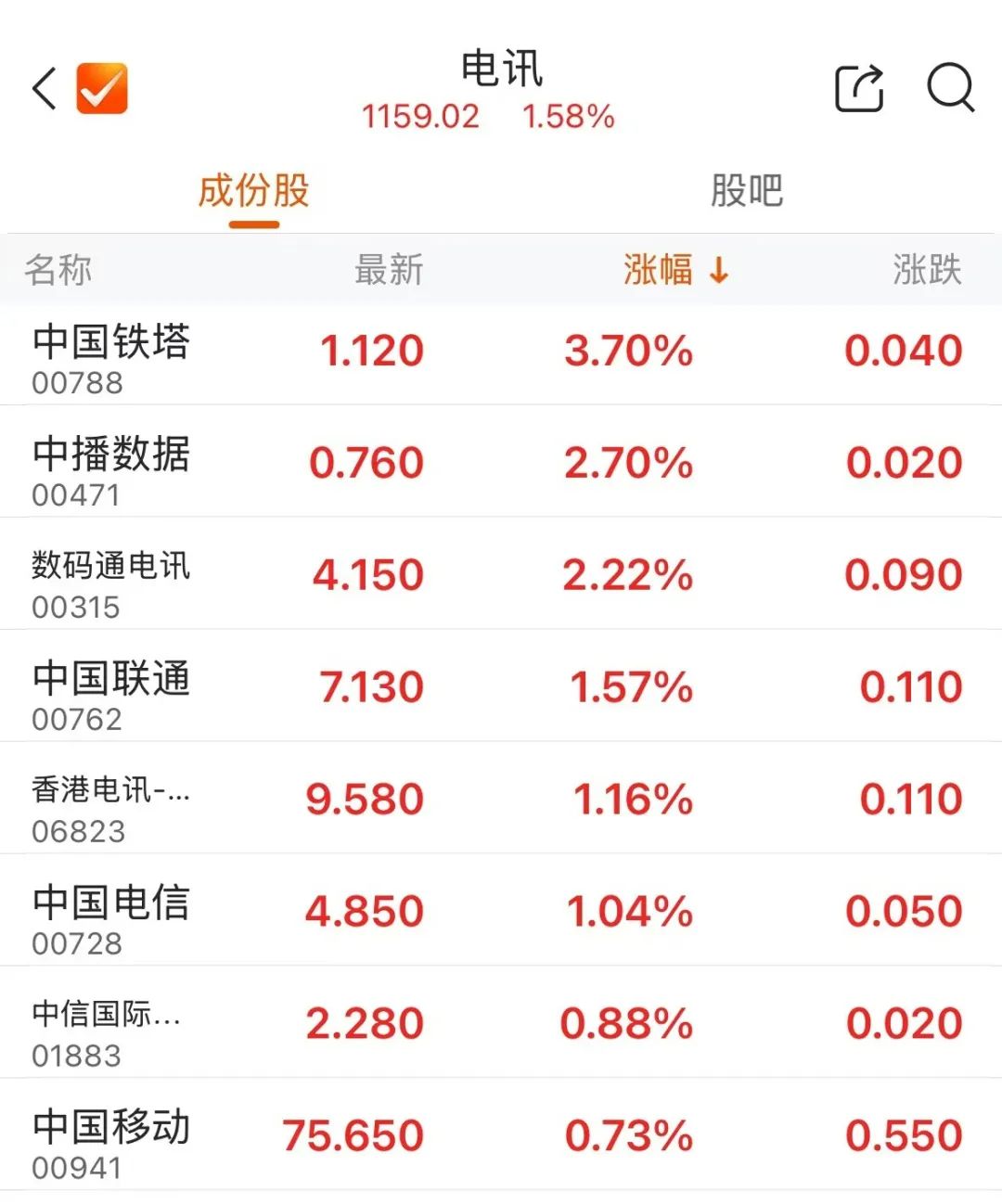Select the 成份股 tab
Screen dimensions: 1002x1204
(253, 190)
